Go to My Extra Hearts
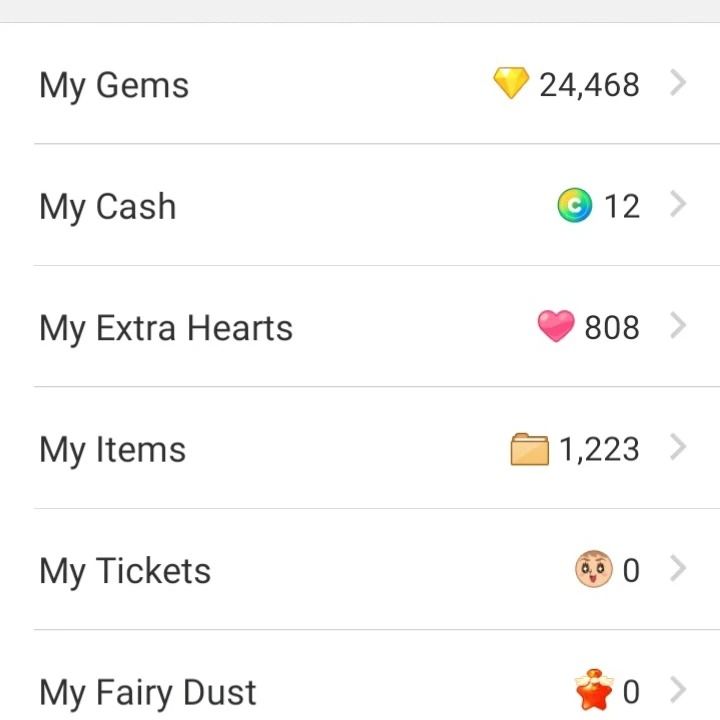The width and height of the screenshot is (720, 720). [x=360, y=328]
